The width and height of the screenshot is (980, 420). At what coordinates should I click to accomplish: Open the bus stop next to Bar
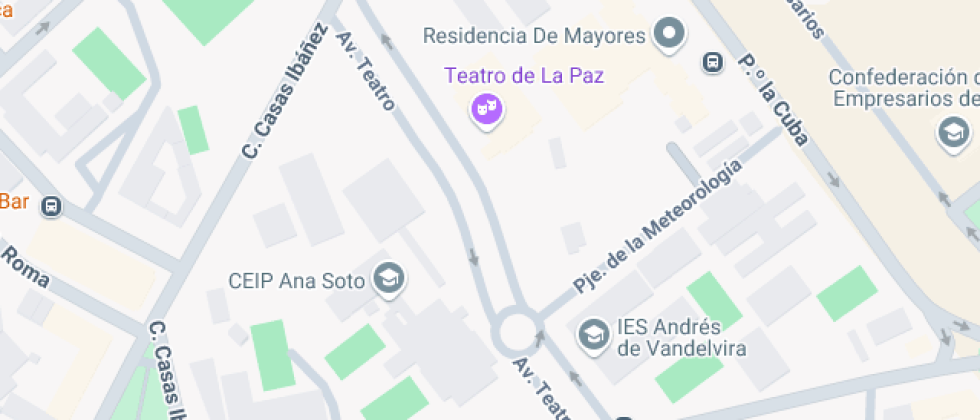tap(51, 206)
